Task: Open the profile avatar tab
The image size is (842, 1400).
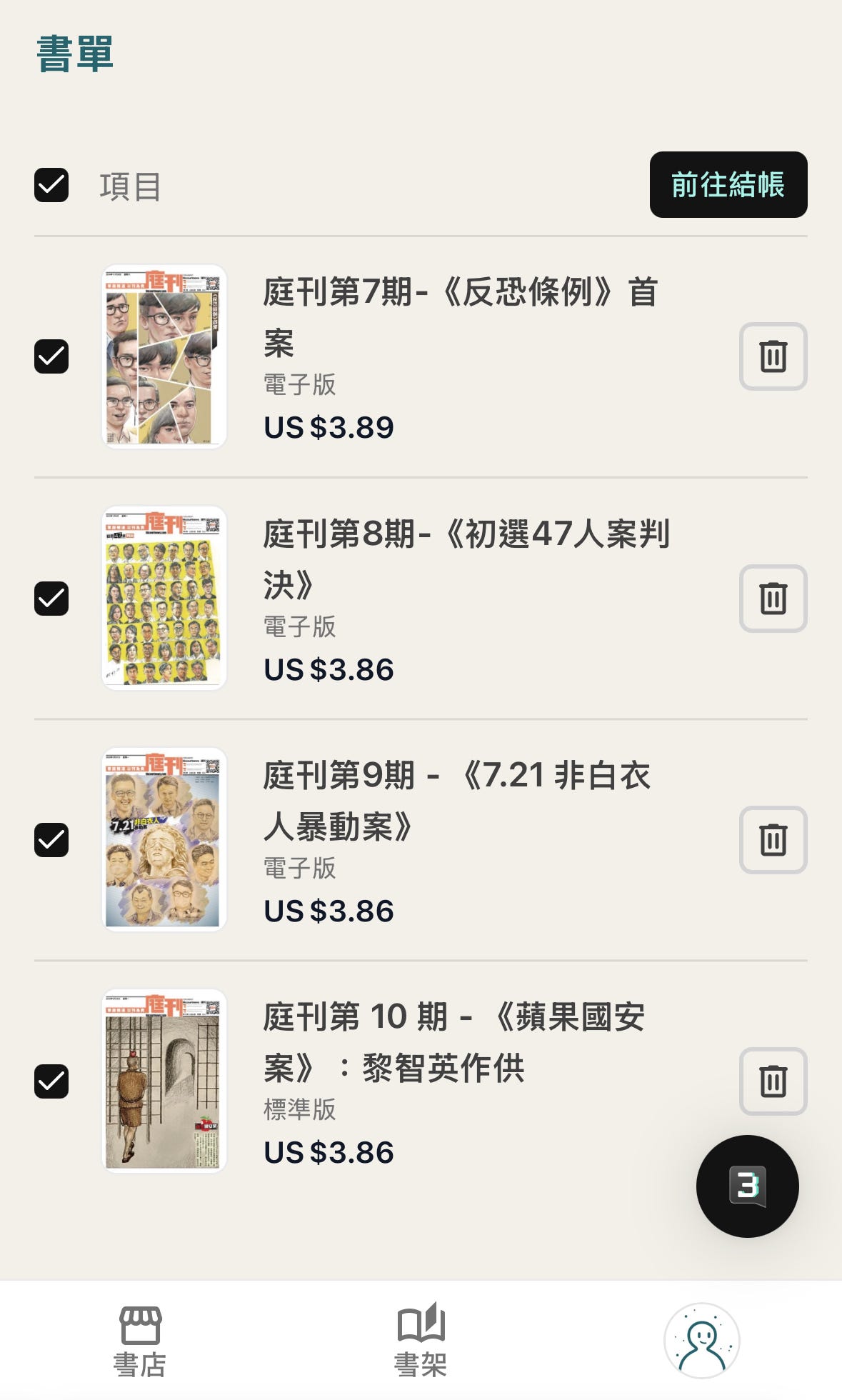Action: coord(701,1341)
